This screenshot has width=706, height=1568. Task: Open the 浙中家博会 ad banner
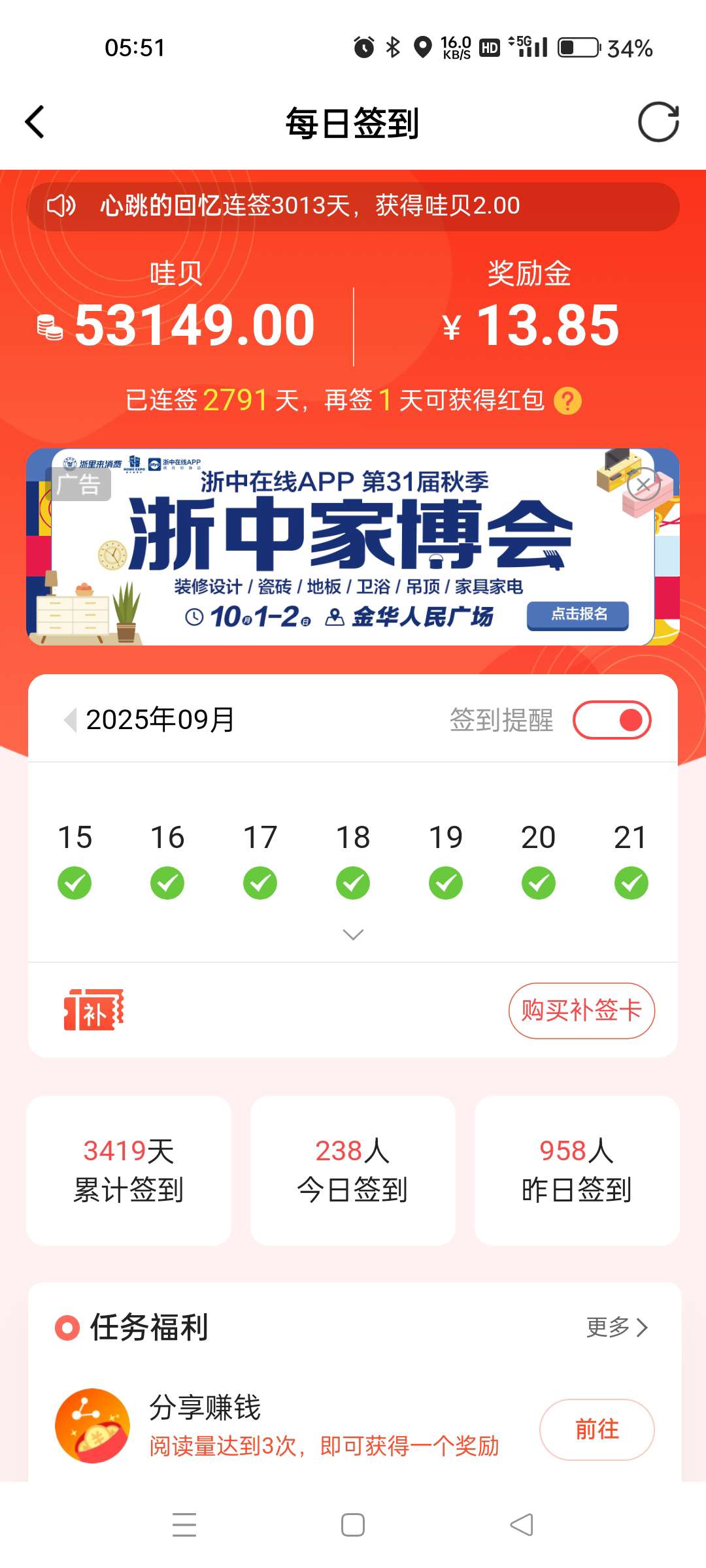353,547
